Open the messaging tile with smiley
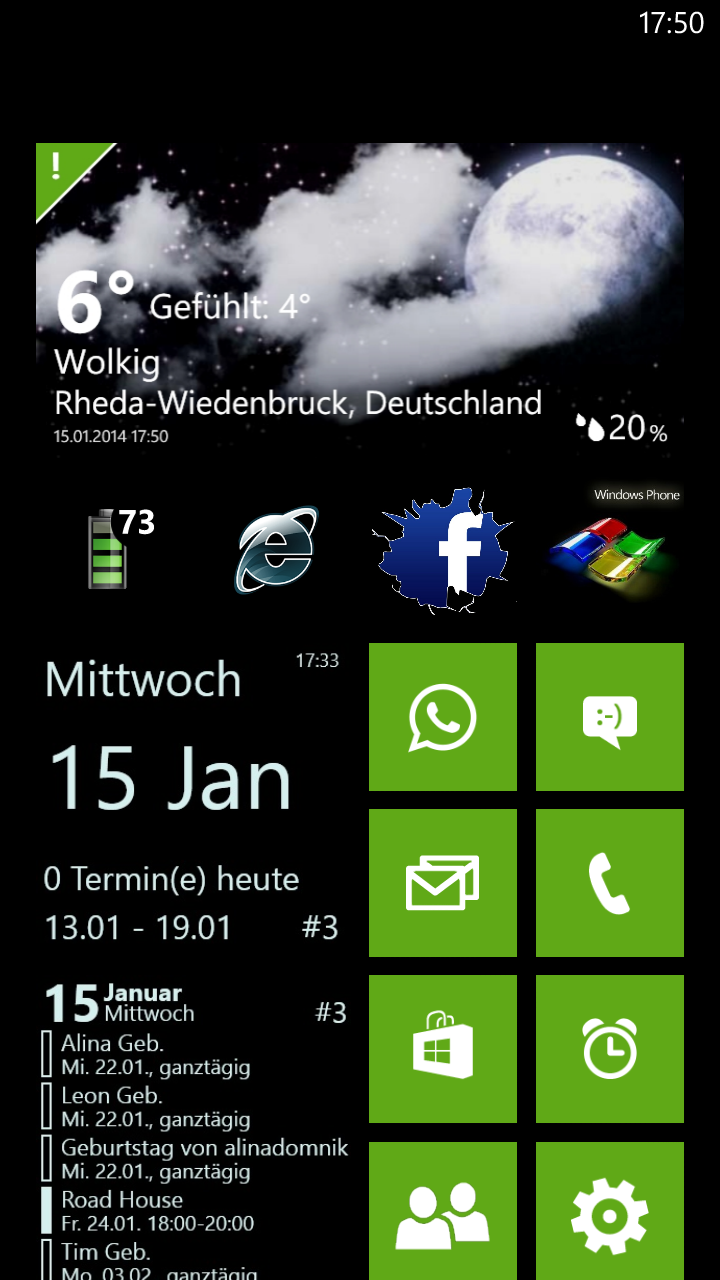 coord(610,717)
